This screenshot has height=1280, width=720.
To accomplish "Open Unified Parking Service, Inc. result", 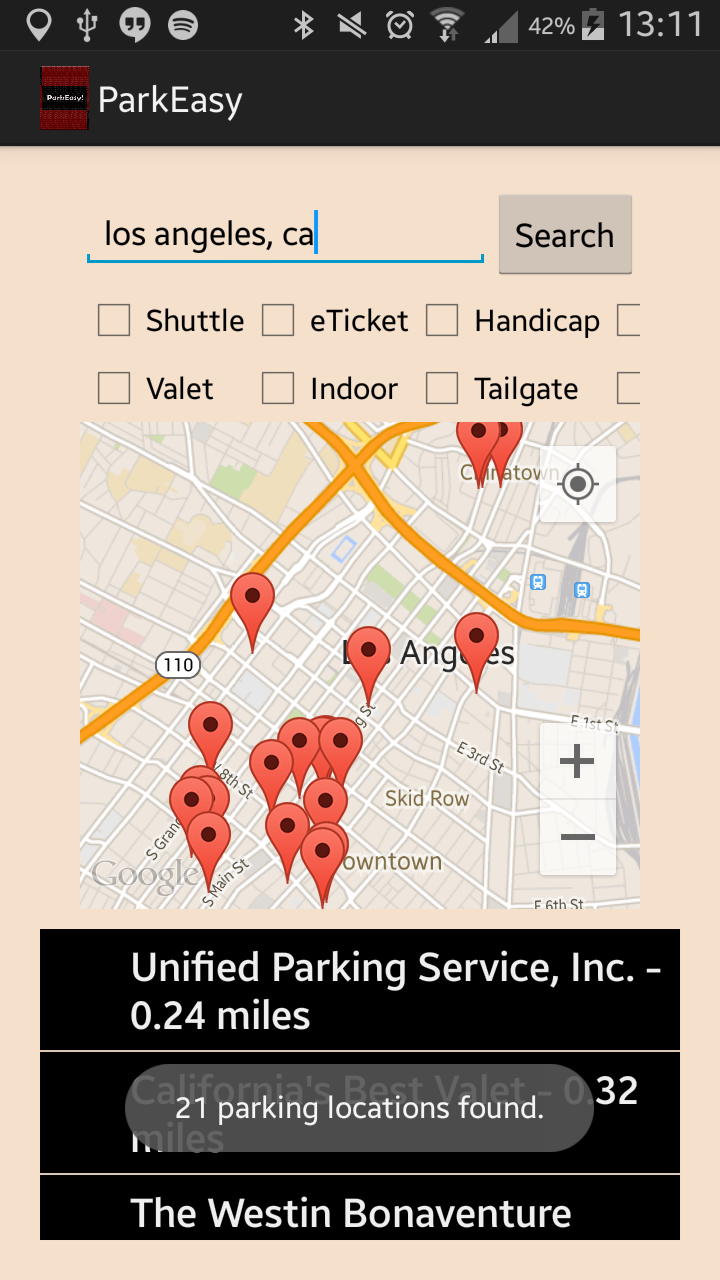I will [360, 990].
